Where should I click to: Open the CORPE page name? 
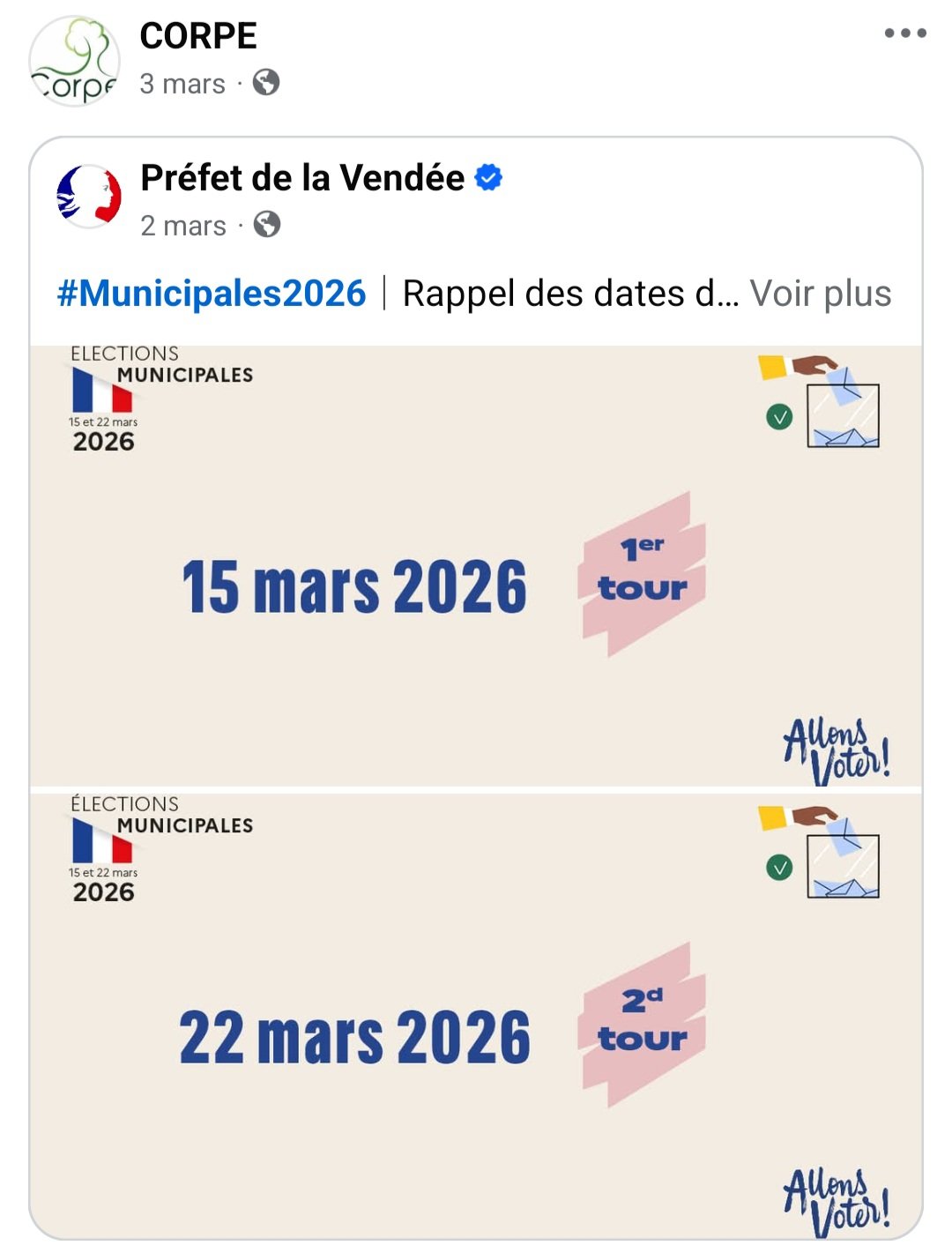click(198, 36)
